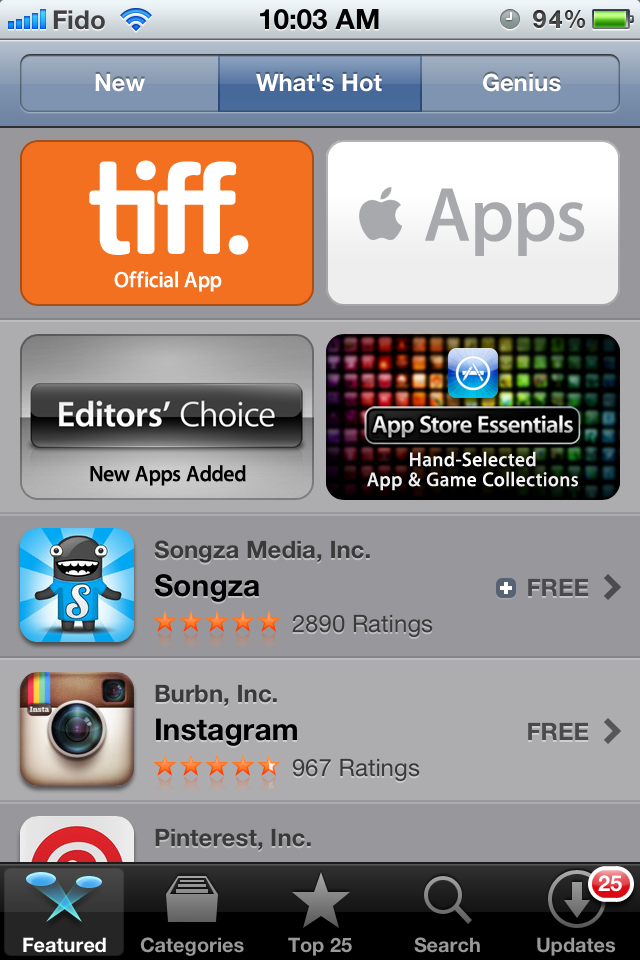Image resolution: width=640 pixels, height=960 pixels.
Task: Go to the Featured tab
Action: coord(64,912)
